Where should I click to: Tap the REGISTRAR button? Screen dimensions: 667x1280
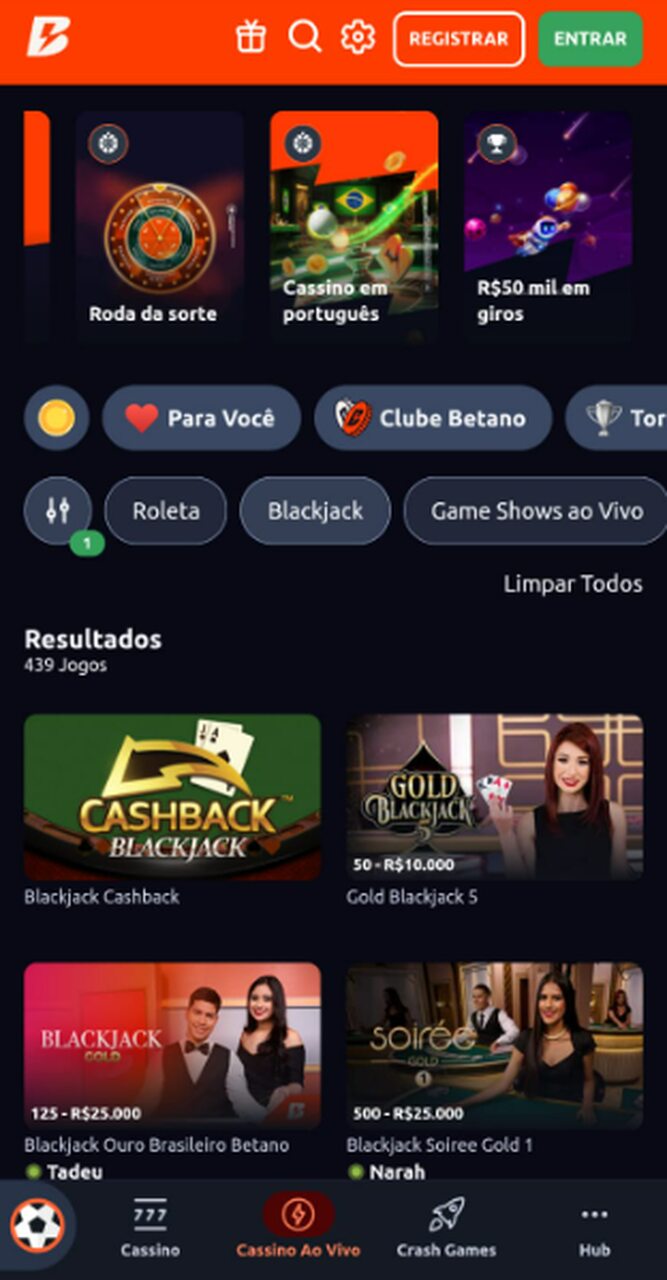pyautogui.click(x=459, y=39)
